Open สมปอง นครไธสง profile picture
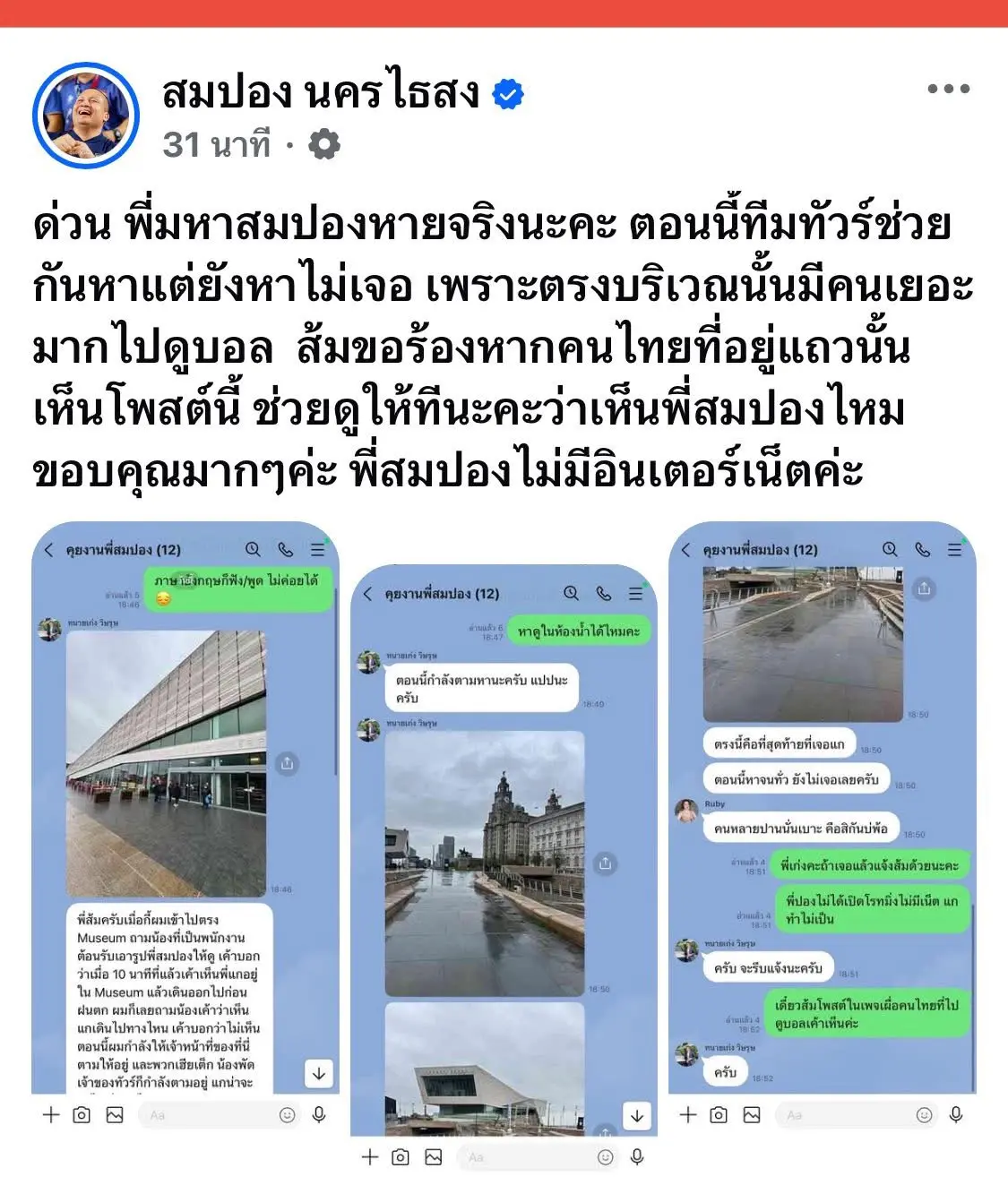Image resolution: width=1008 pixels, height=1185 pixels. point(86,116)
